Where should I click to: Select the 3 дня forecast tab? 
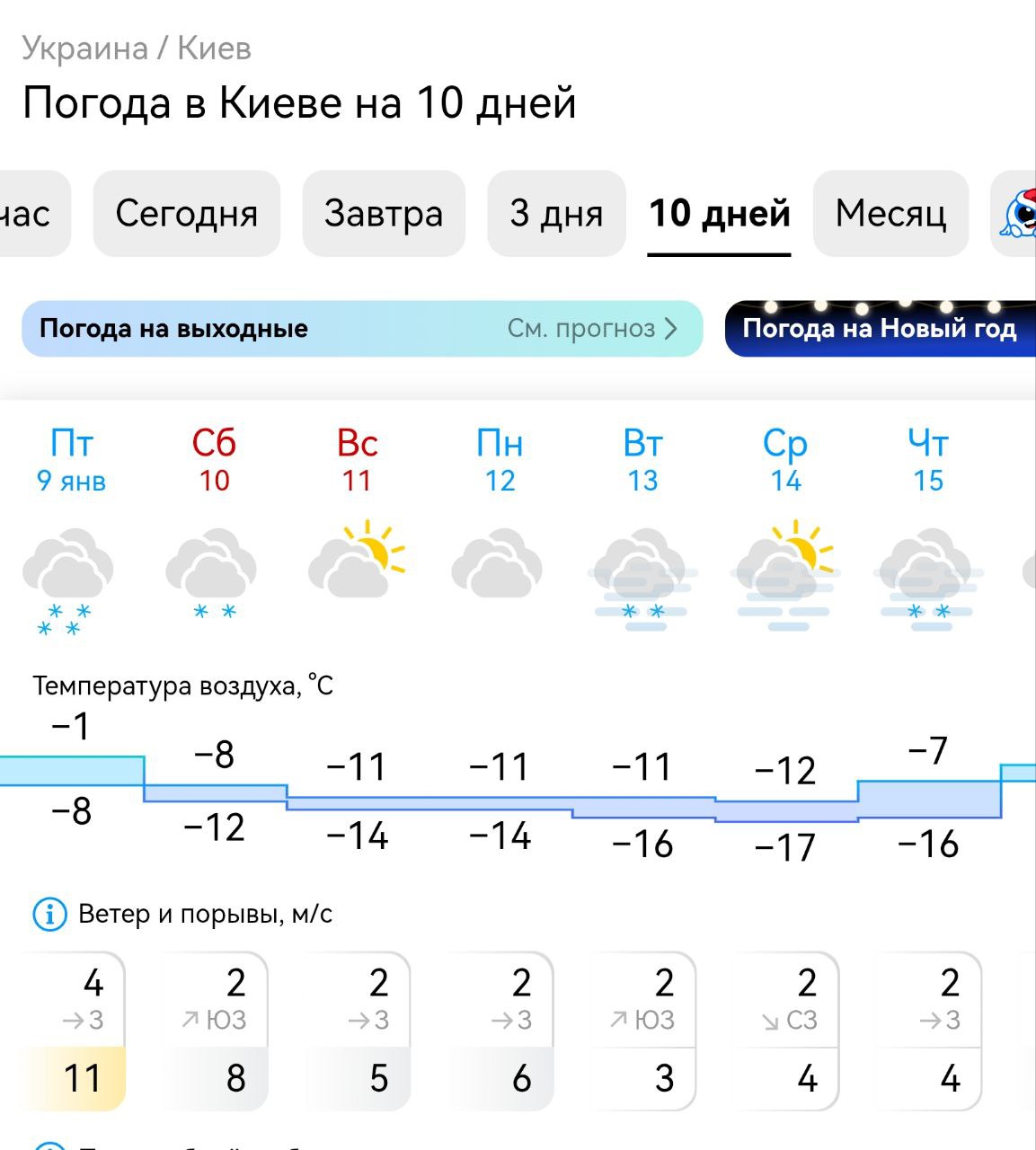(556, 214)
